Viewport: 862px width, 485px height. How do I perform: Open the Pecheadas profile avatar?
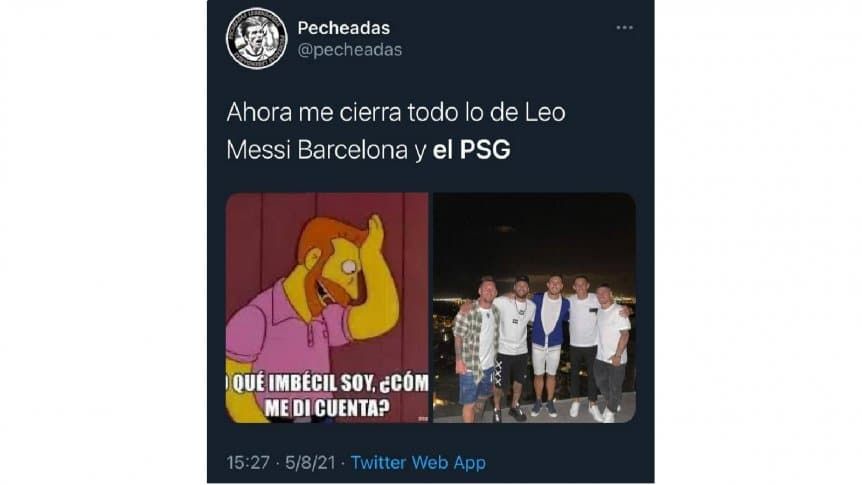(x=256, y=39)
